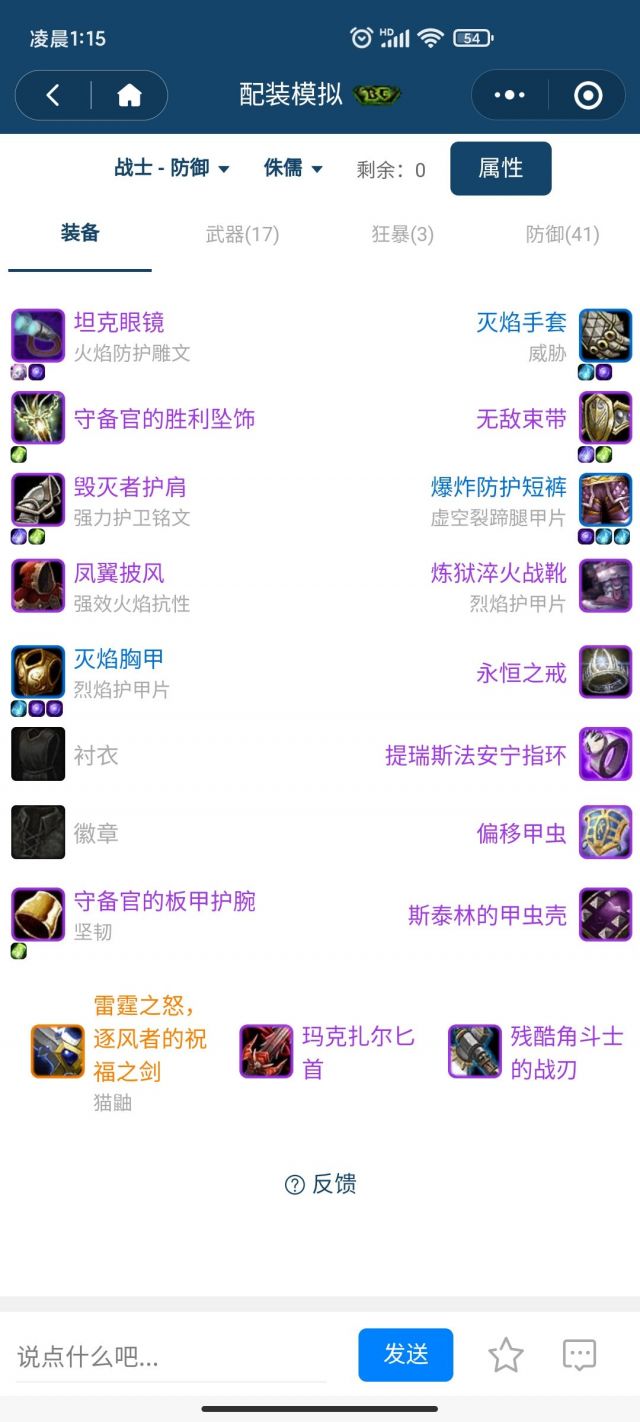Open the 永恒之戒 ring slot
The width and height of the screenshot is (640, 1422).
click(x=521, y=673)
